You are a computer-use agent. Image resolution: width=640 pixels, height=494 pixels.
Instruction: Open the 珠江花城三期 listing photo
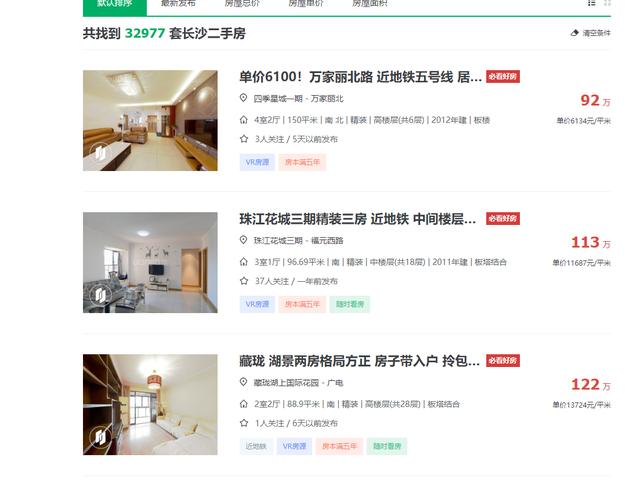point(150,262)
